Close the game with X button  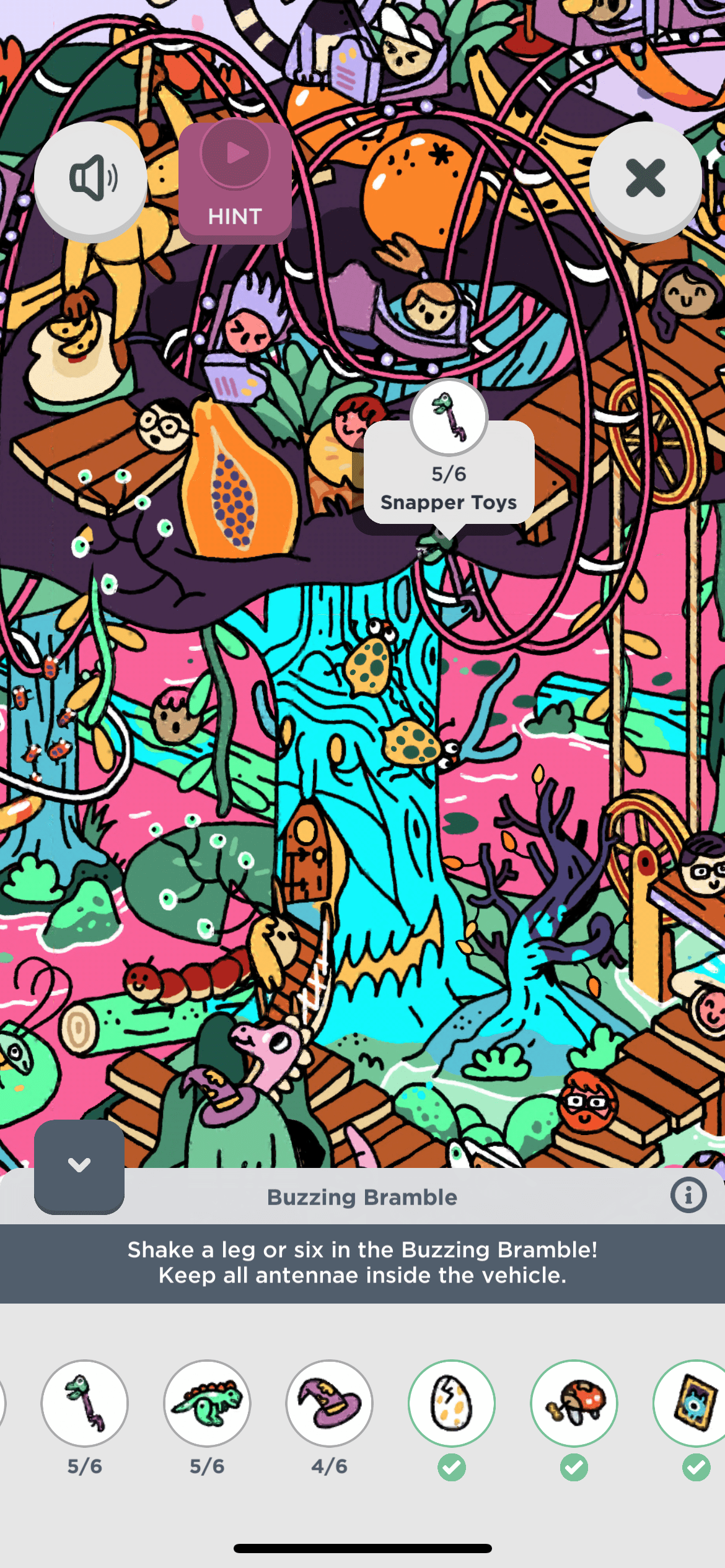645,178
